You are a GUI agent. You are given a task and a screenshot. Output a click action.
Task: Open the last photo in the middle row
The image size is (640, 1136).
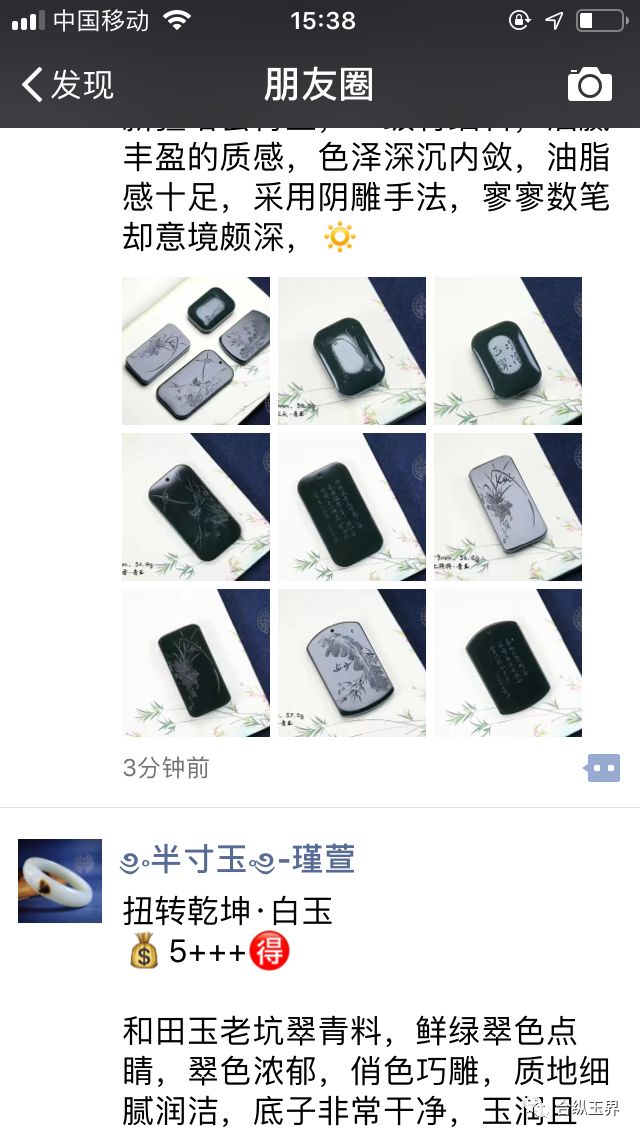click(508, 507)
